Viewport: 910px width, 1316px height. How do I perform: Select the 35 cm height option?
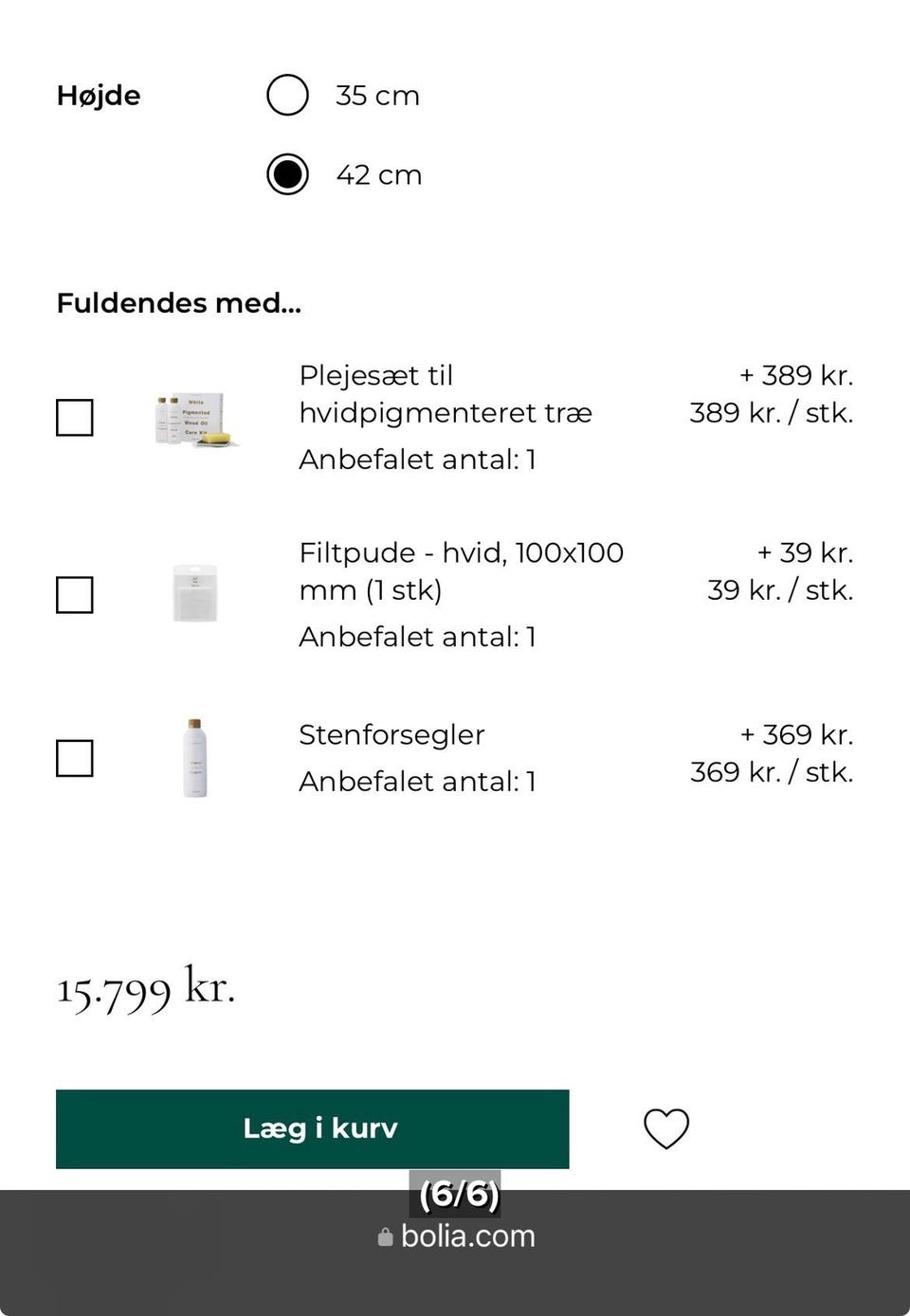(287, 95)
